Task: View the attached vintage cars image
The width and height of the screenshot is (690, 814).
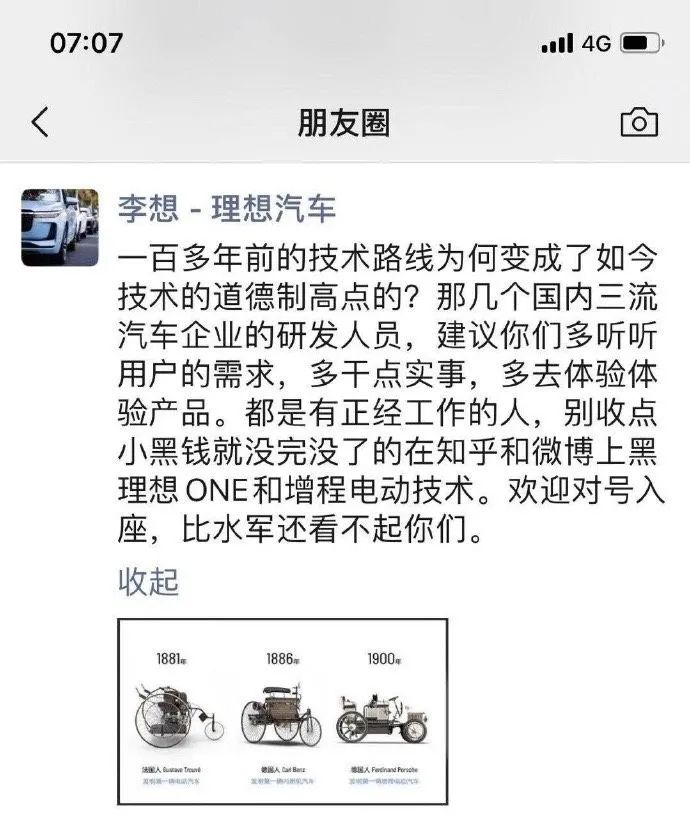Action: click(282, 711)
